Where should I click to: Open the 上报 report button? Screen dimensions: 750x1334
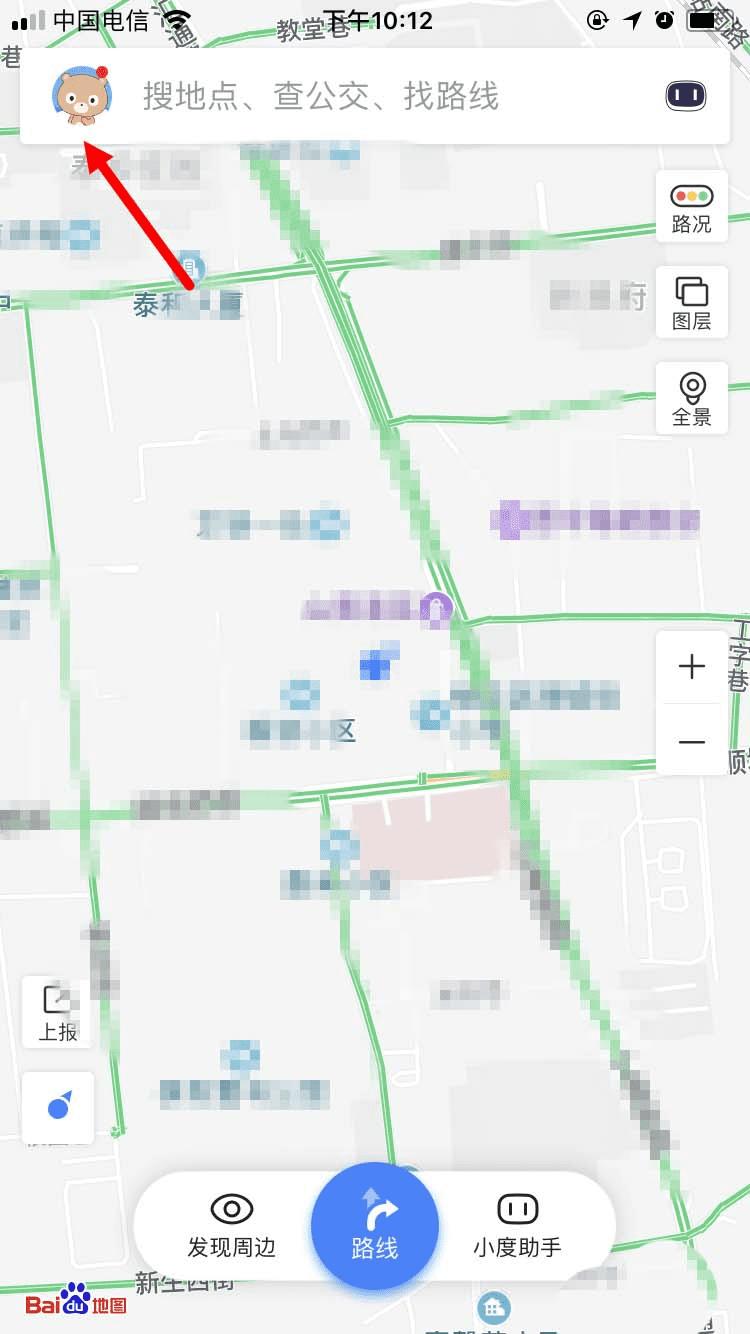(x=58, y=1012)
